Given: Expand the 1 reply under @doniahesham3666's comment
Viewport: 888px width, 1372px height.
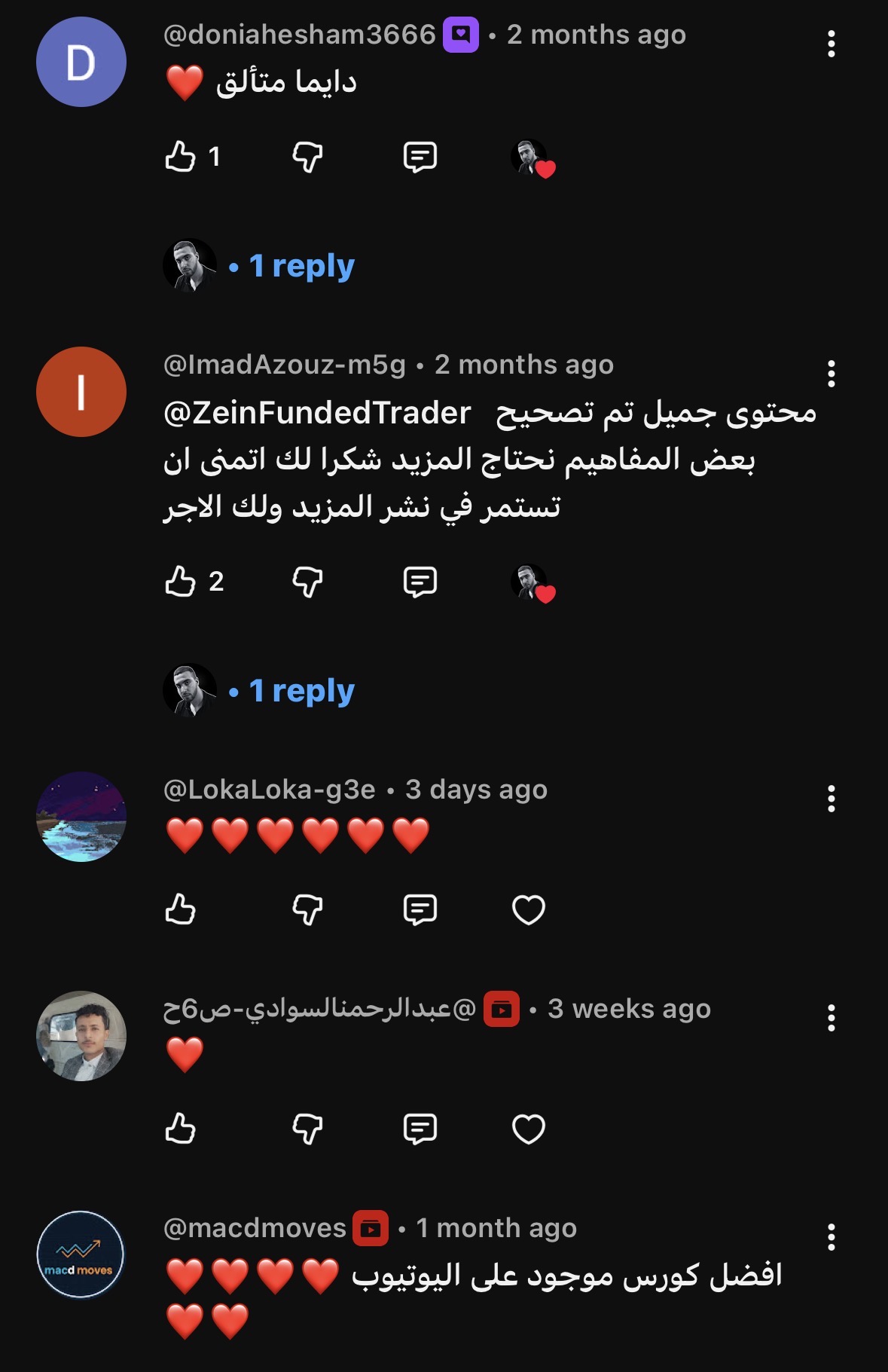Looking at the screenshot, I should pyautogui.click(x=301, y=266).
